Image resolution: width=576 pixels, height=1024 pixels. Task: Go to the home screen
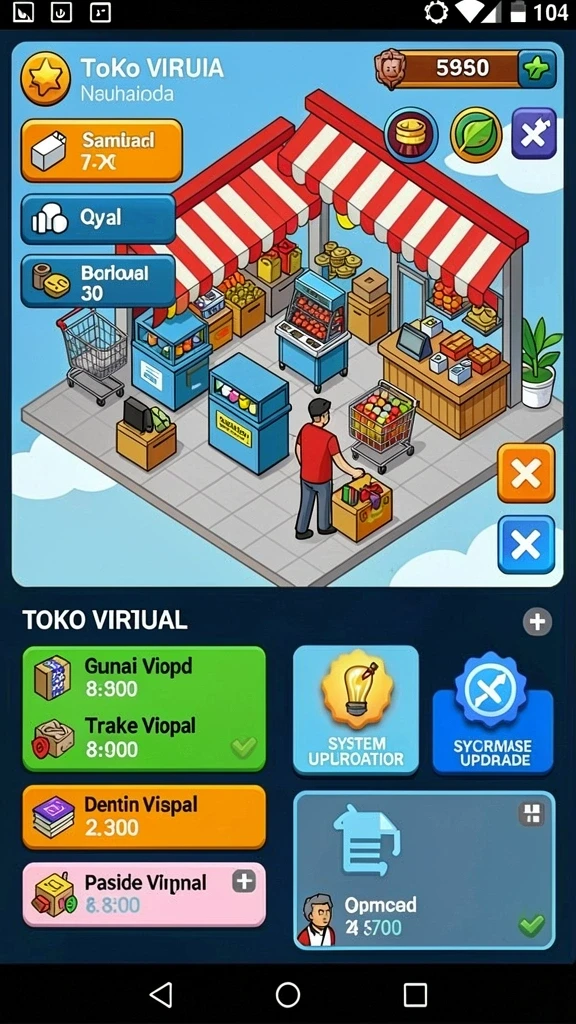[x=288, y=995]
